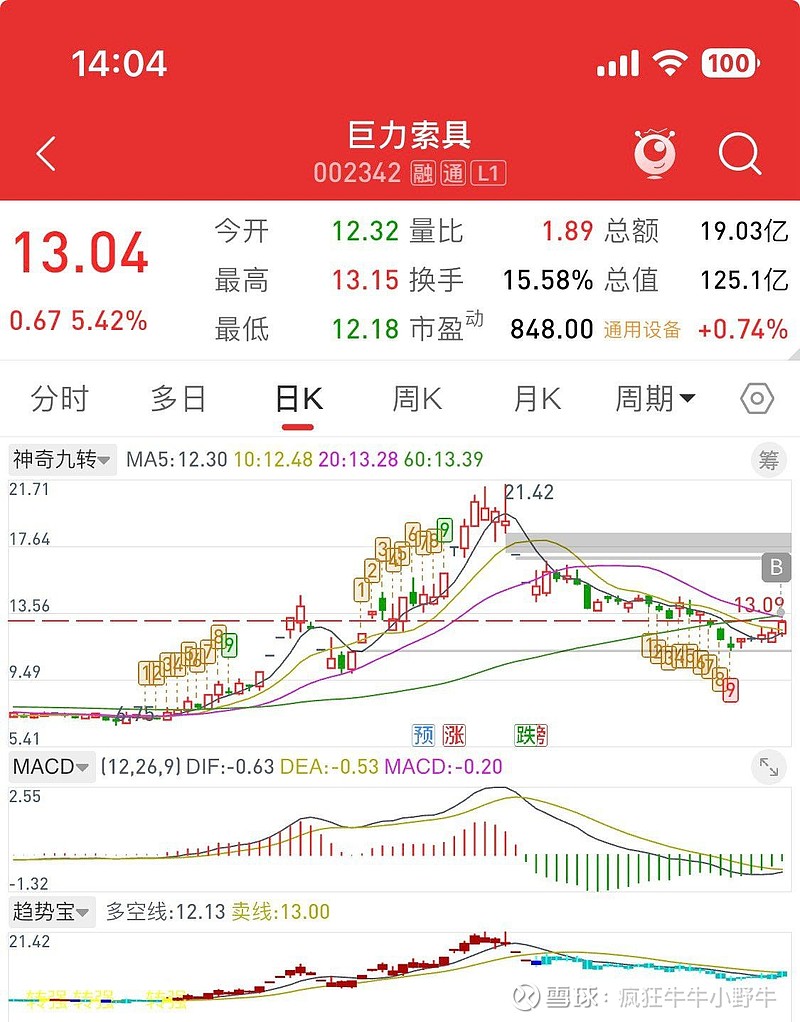The width and height of the screenshot is (800, 1022).
Task: Expand the 周期 period dropdown
Action: (x=655, y=399)
